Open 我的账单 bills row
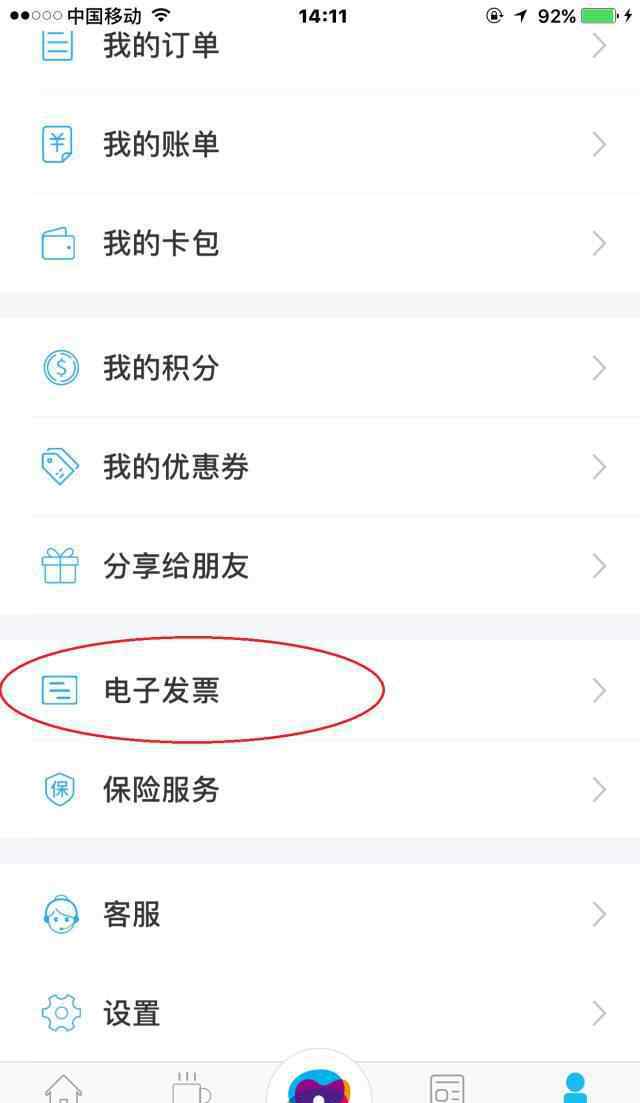640x1103 pixels. click(320, 145)
